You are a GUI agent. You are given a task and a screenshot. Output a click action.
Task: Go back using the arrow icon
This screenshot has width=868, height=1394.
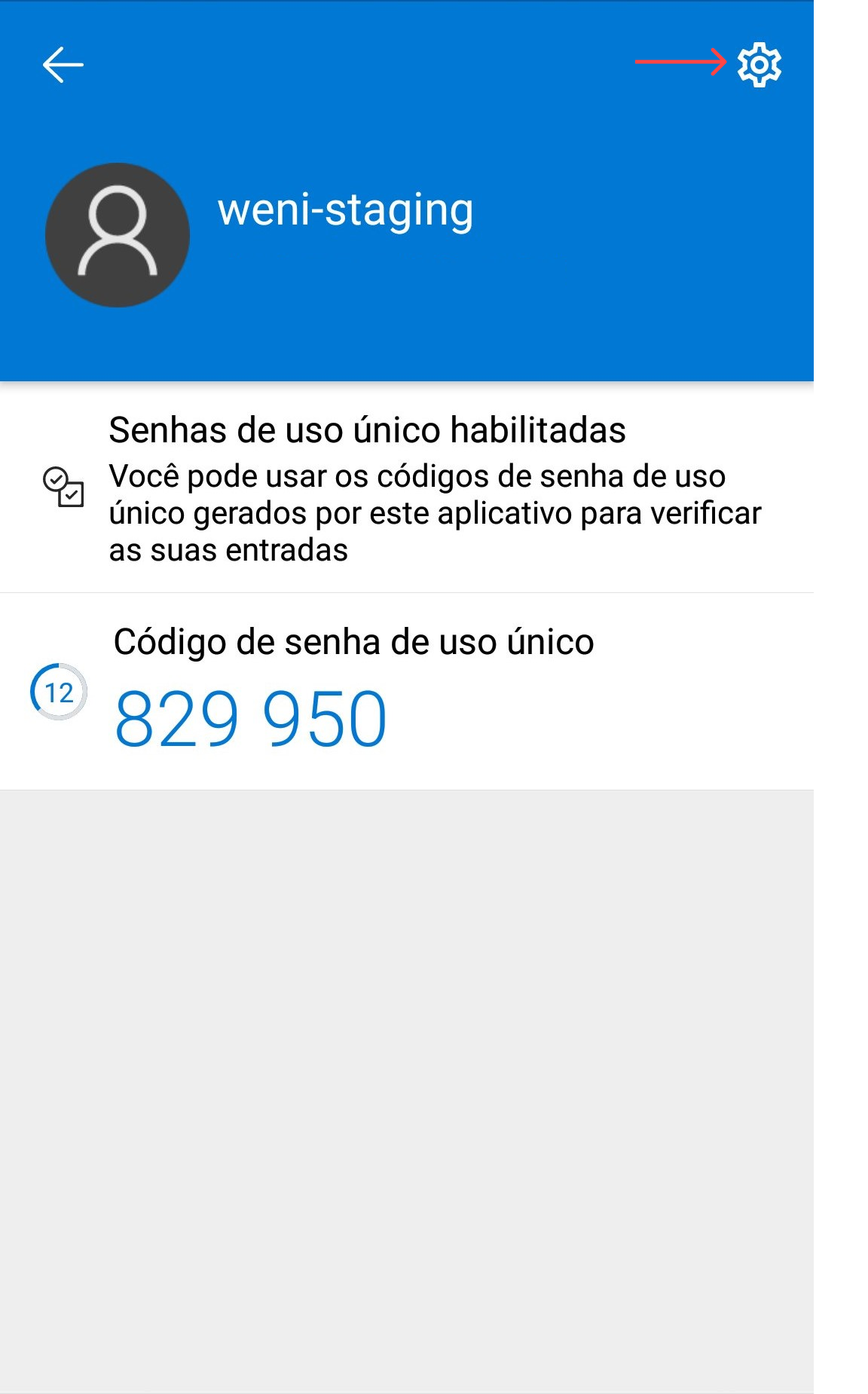(63, 65)
